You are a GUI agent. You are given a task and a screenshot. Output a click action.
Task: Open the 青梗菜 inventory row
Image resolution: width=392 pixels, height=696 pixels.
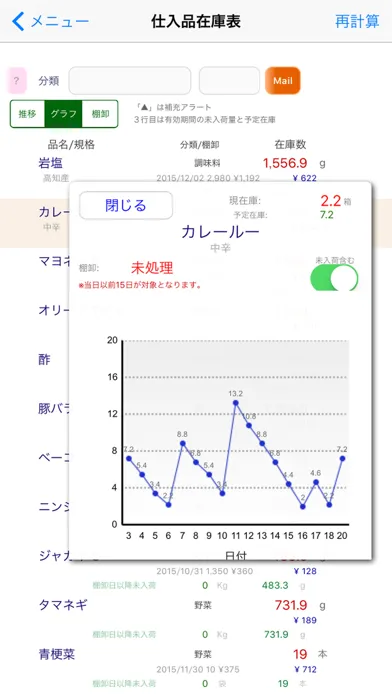[196, 668]
